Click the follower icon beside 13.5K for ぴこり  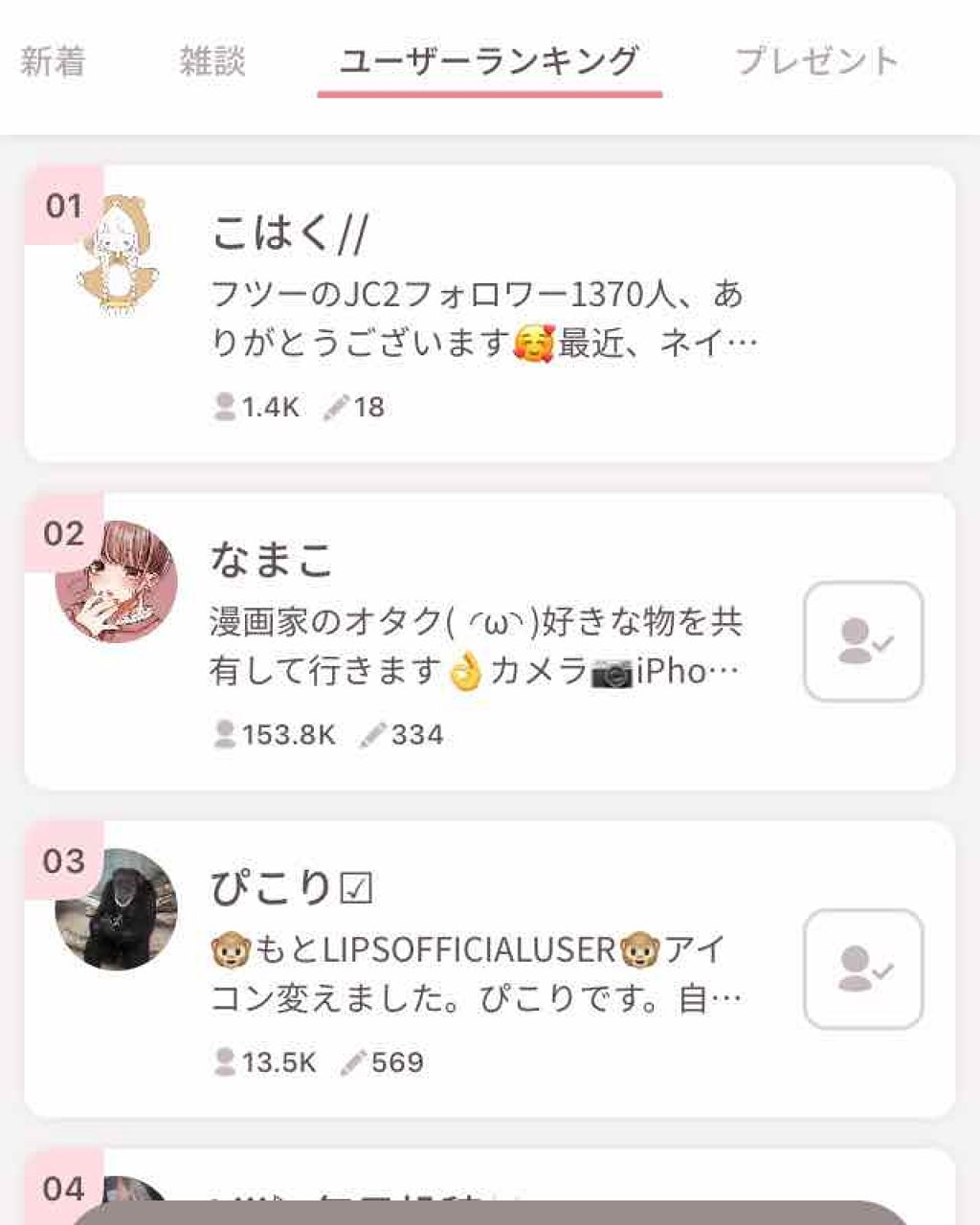[x=225, y=1061]
